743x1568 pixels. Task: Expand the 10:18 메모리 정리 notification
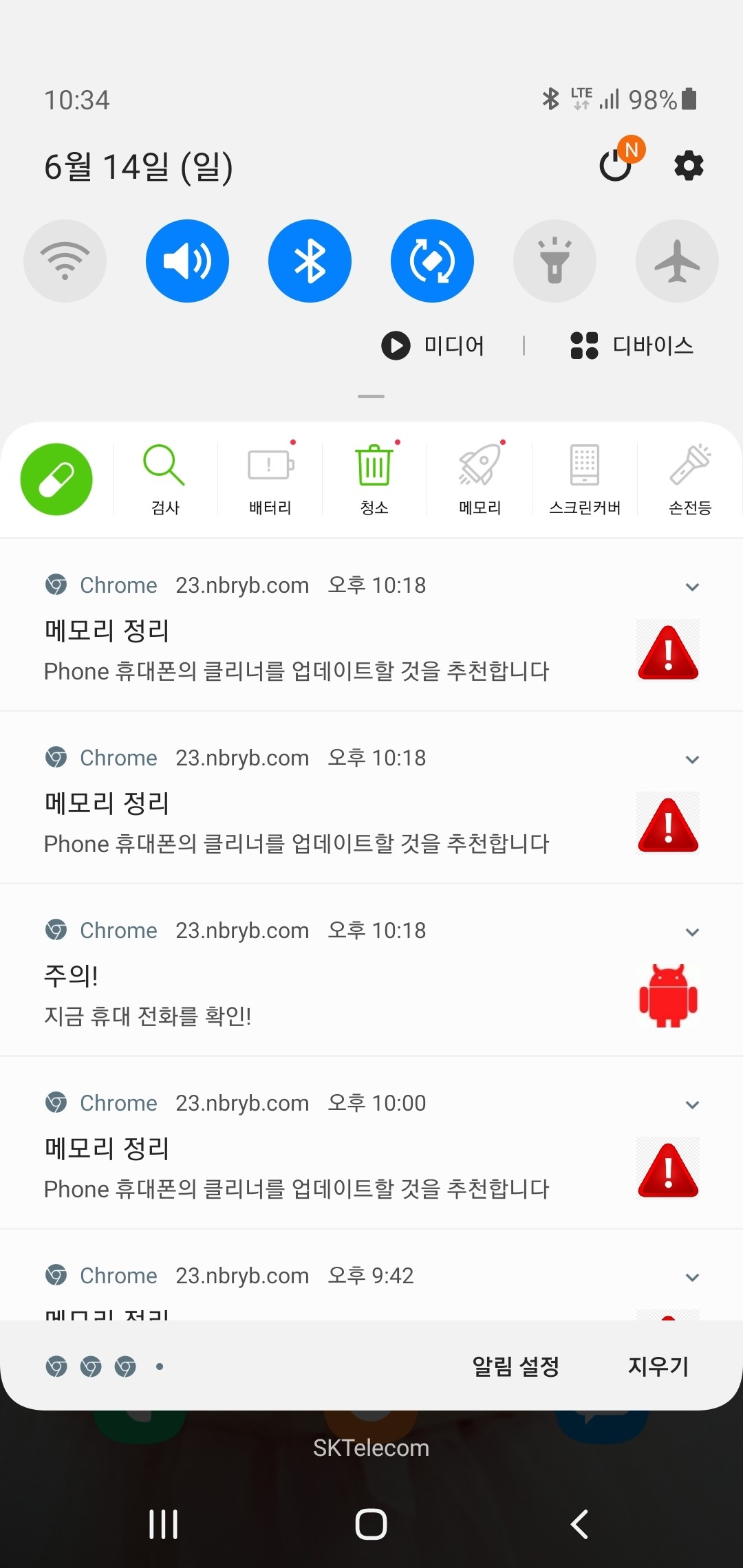point(692,587)
